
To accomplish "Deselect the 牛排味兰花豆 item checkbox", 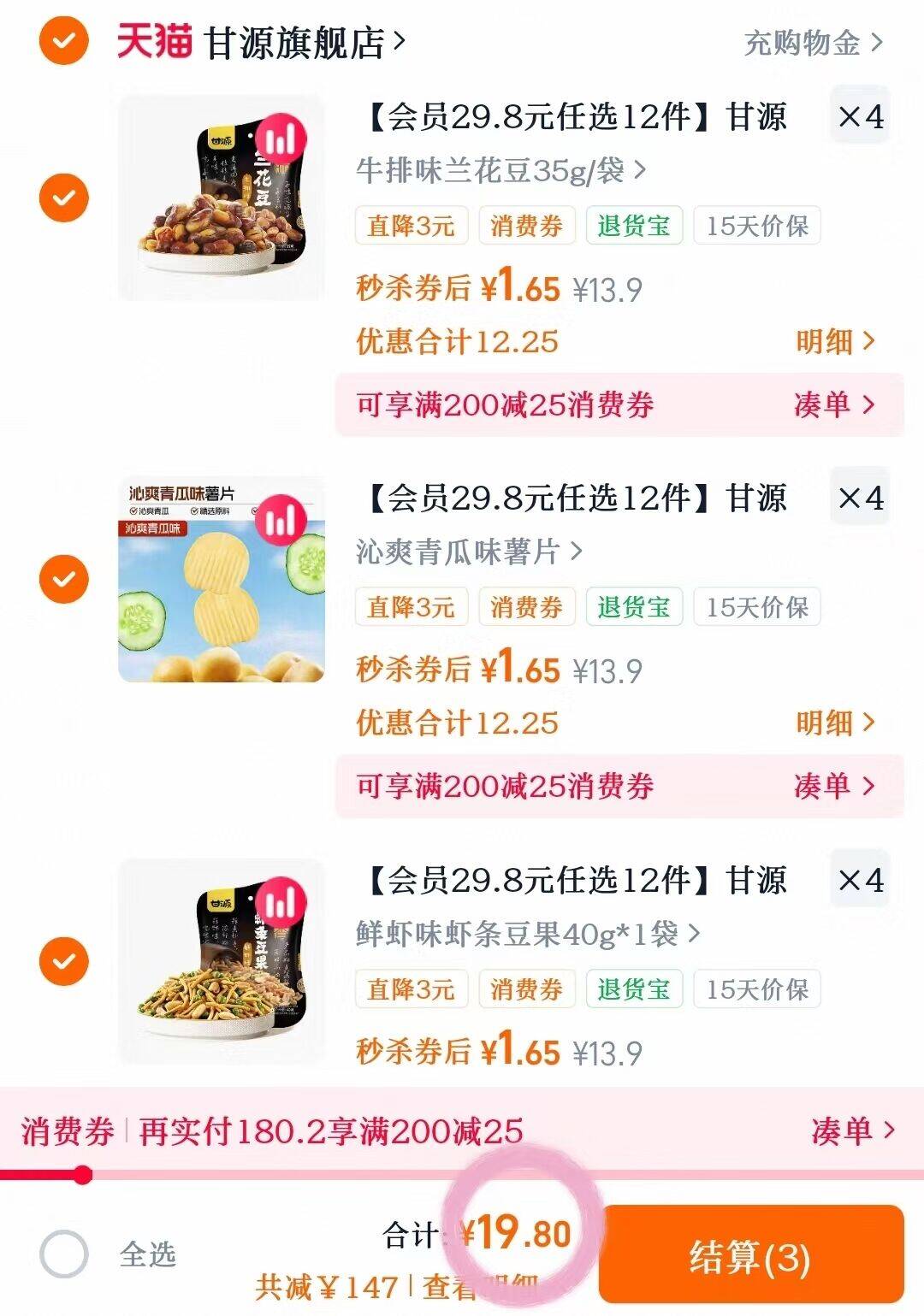I will click(x=64, y=198).
